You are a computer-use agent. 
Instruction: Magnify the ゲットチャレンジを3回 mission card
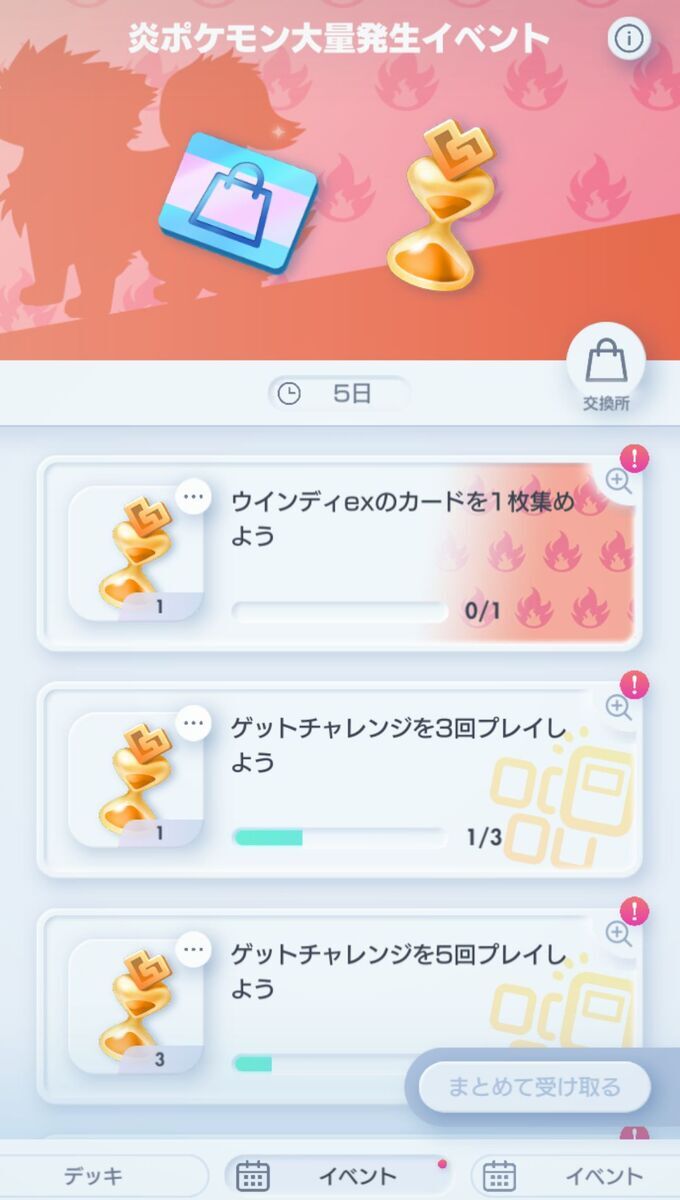619,707
